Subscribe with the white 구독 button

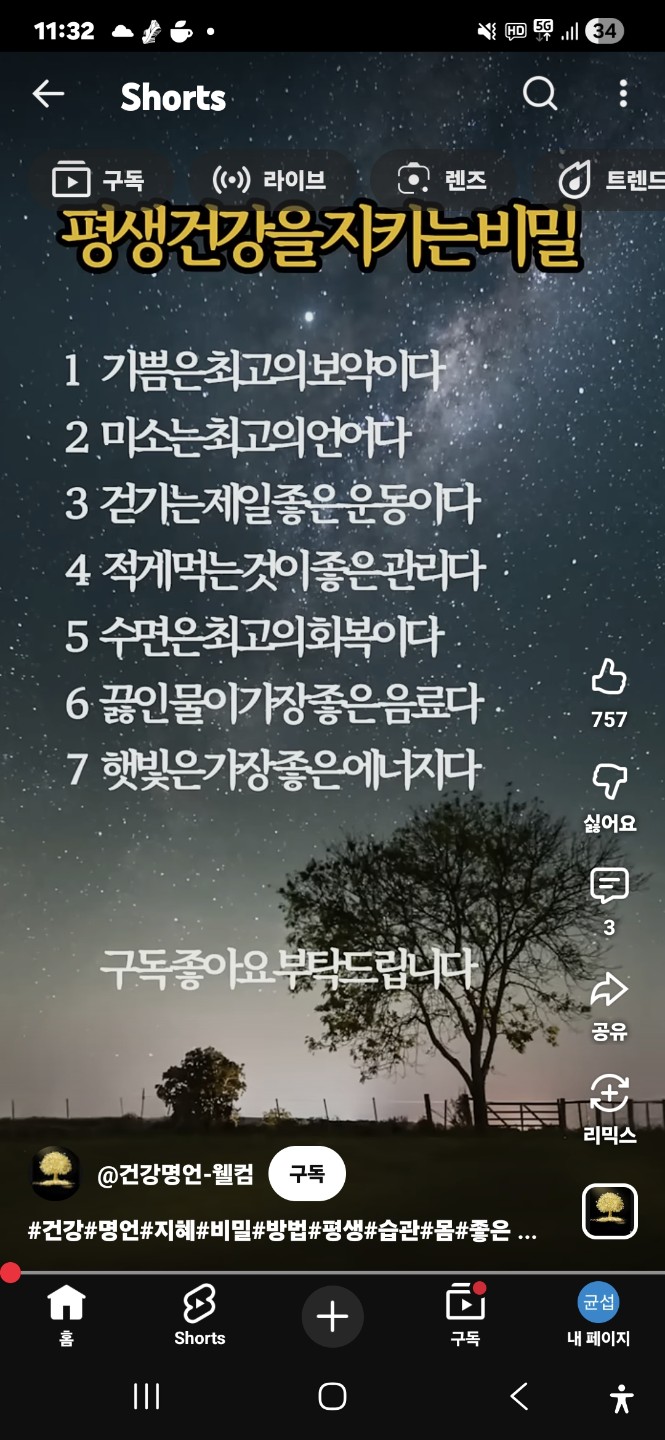coord(307,1175)
